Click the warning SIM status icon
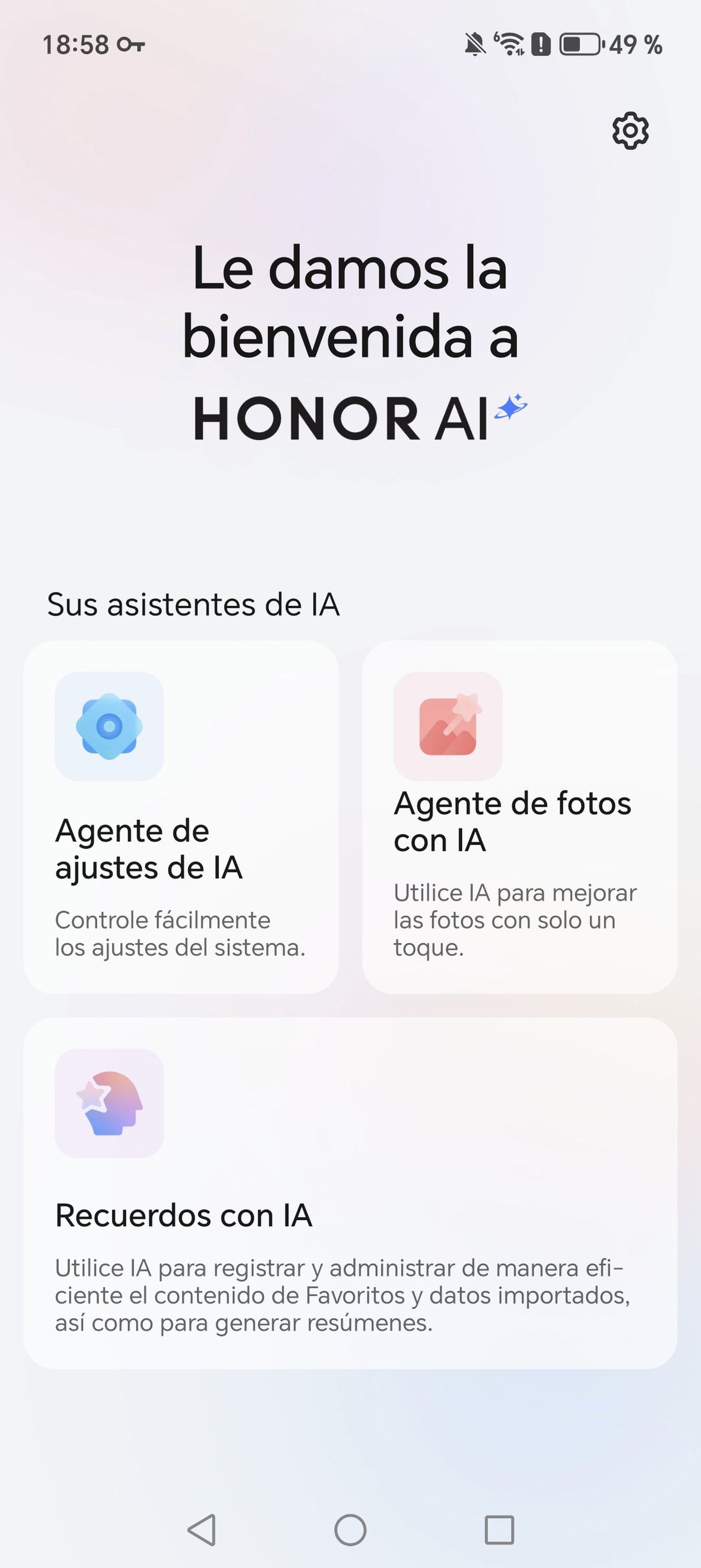This screenshot has height=1568, width=701. point(542,44)
